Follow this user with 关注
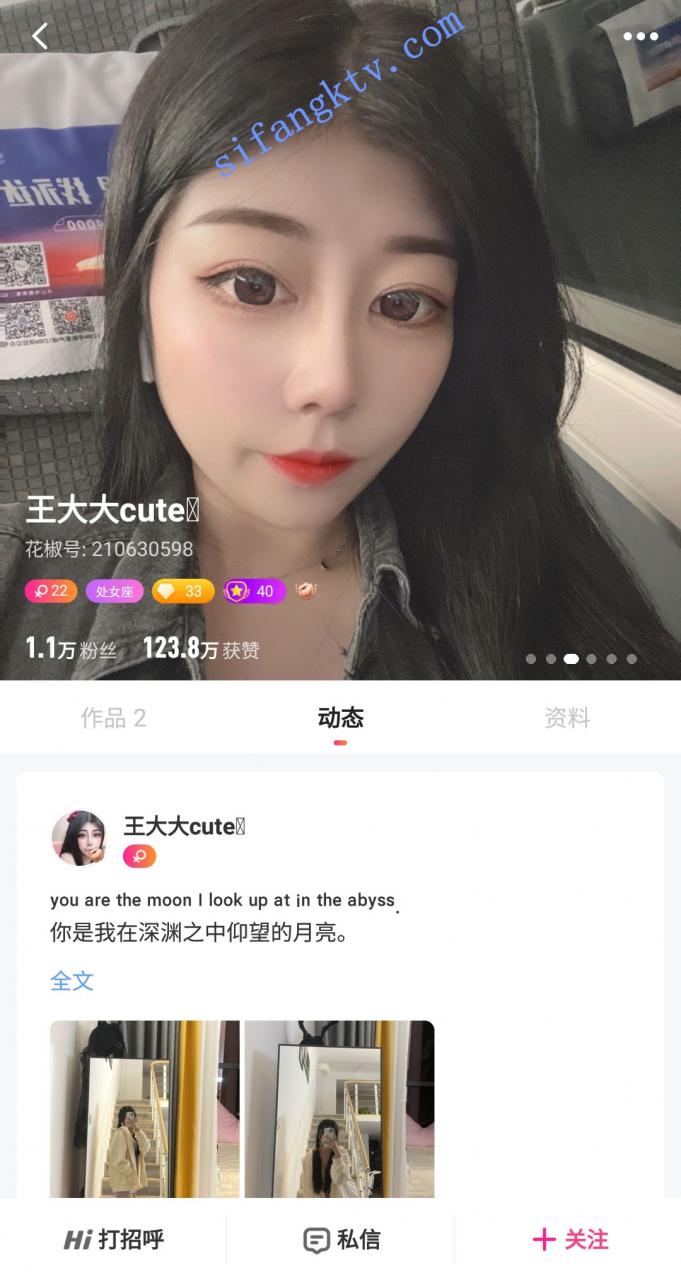This screenshot has height=1280, width=681. pyautogui.click(x=569, y=1240)
